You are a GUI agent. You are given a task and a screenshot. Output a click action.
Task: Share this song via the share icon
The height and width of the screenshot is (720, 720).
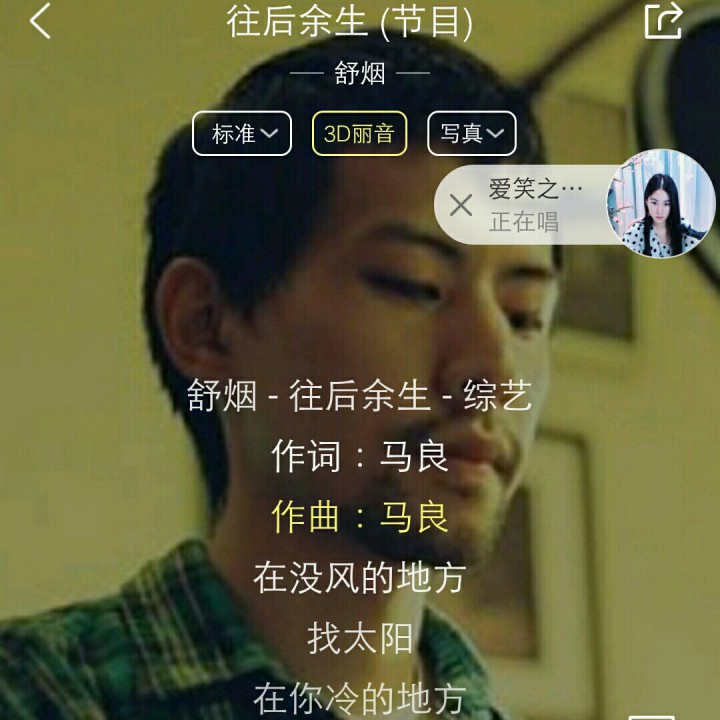[663, 21]
